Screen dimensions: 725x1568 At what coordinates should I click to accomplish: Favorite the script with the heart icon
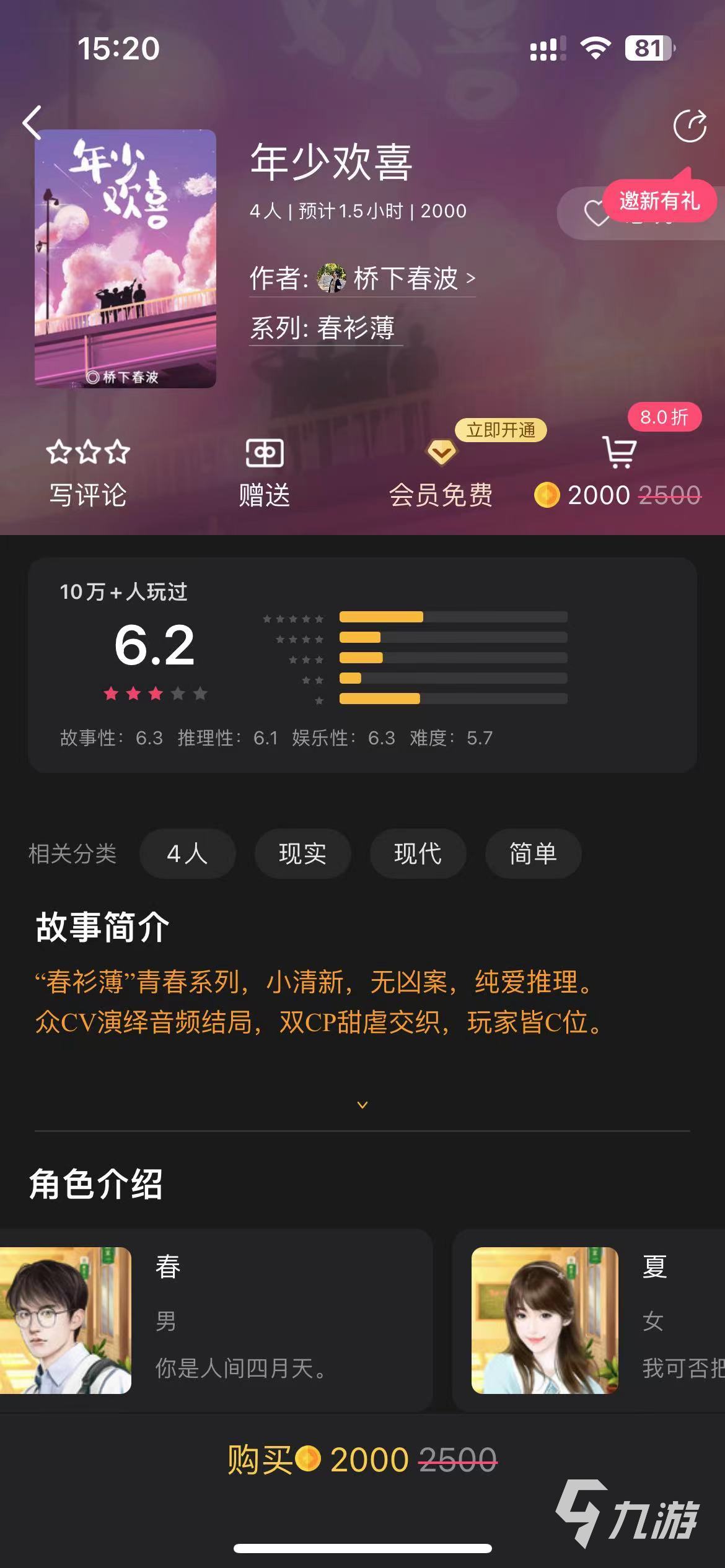pos(596,214)
